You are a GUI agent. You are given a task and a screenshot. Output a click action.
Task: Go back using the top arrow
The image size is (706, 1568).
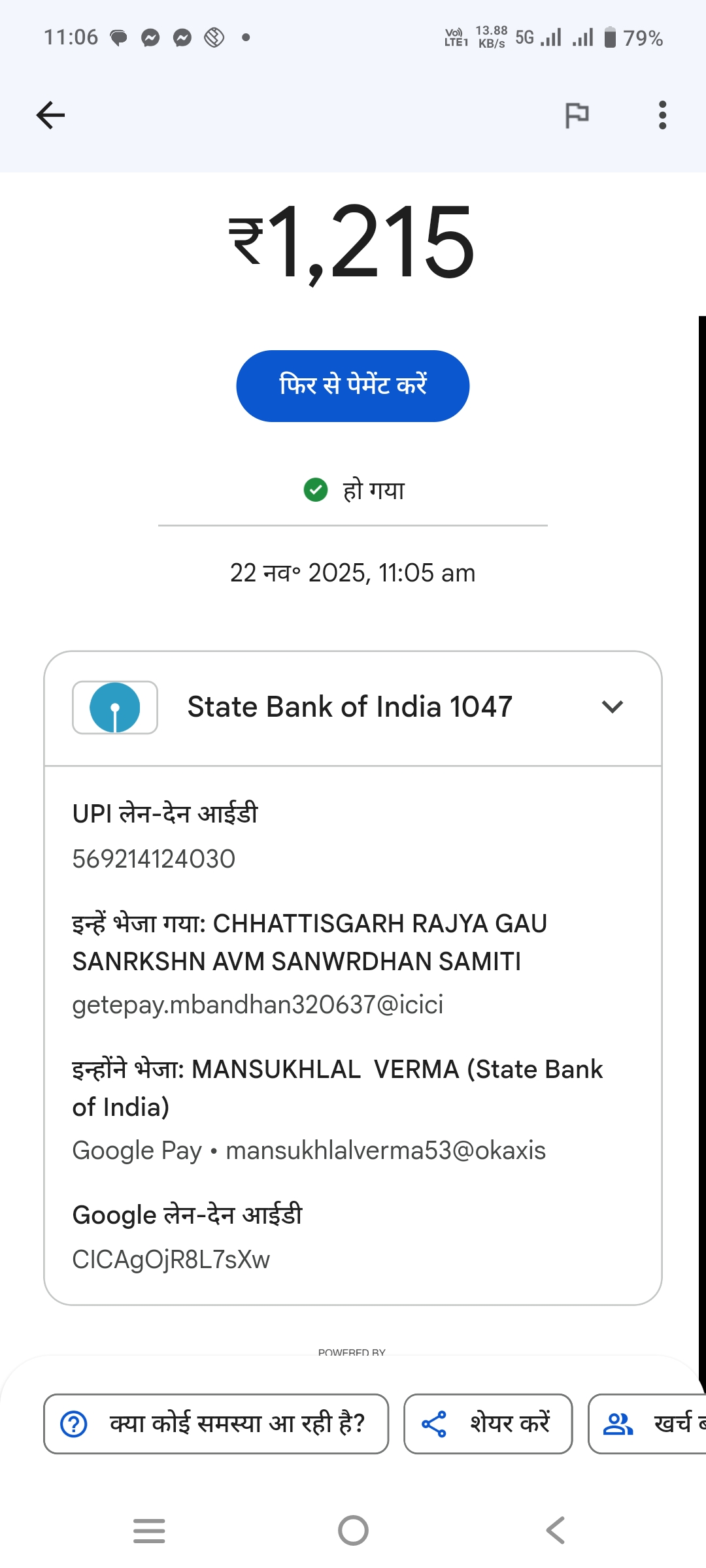[x=50, y=116]
